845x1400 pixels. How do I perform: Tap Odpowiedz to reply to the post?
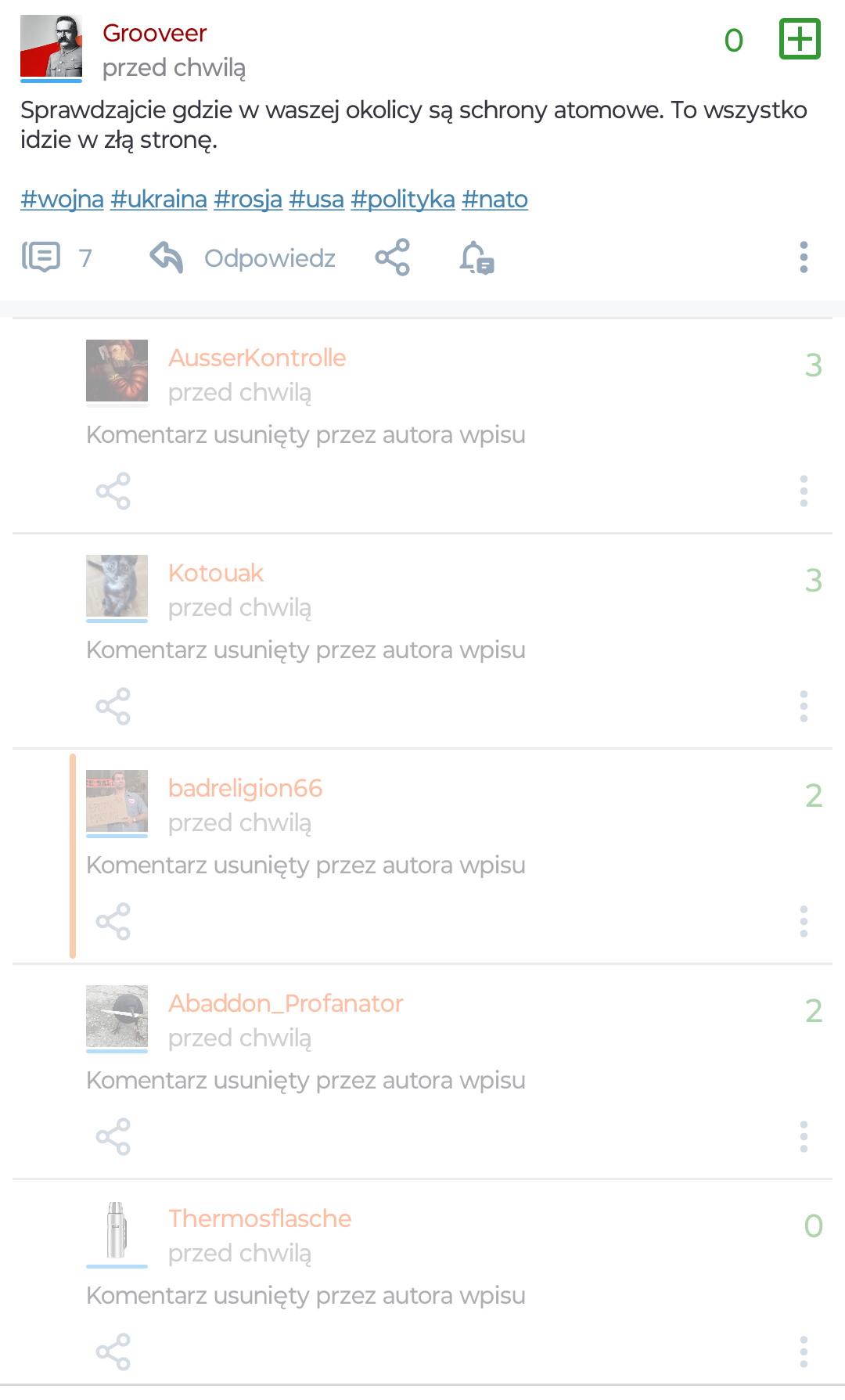coord(243,257)
